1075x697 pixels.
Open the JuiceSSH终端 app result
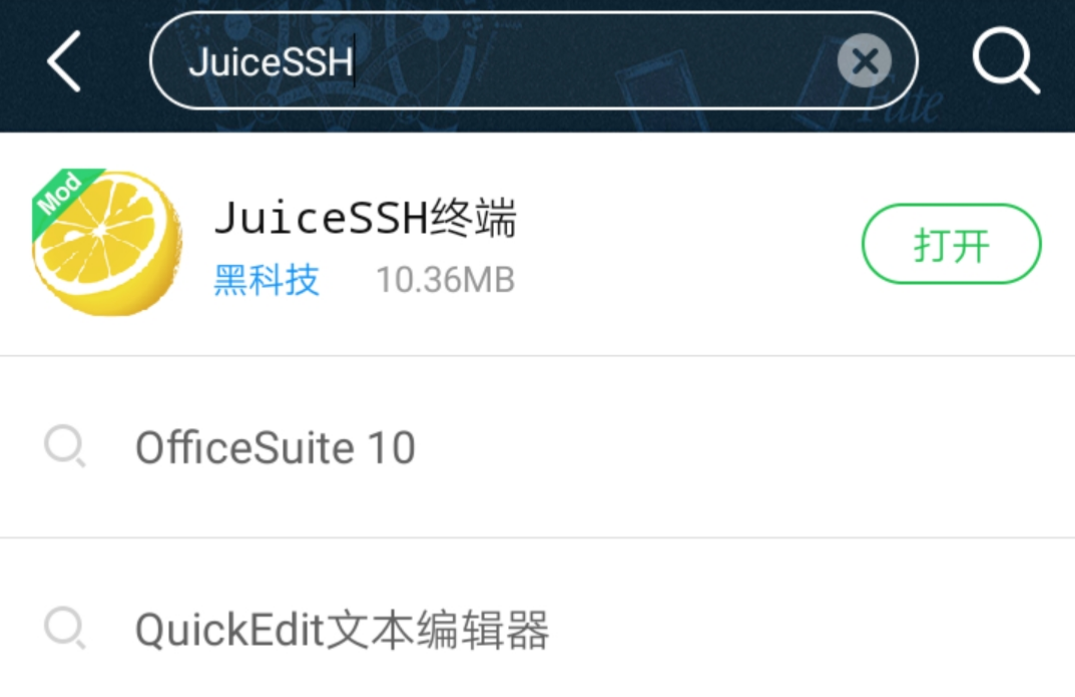coord(366,220)
